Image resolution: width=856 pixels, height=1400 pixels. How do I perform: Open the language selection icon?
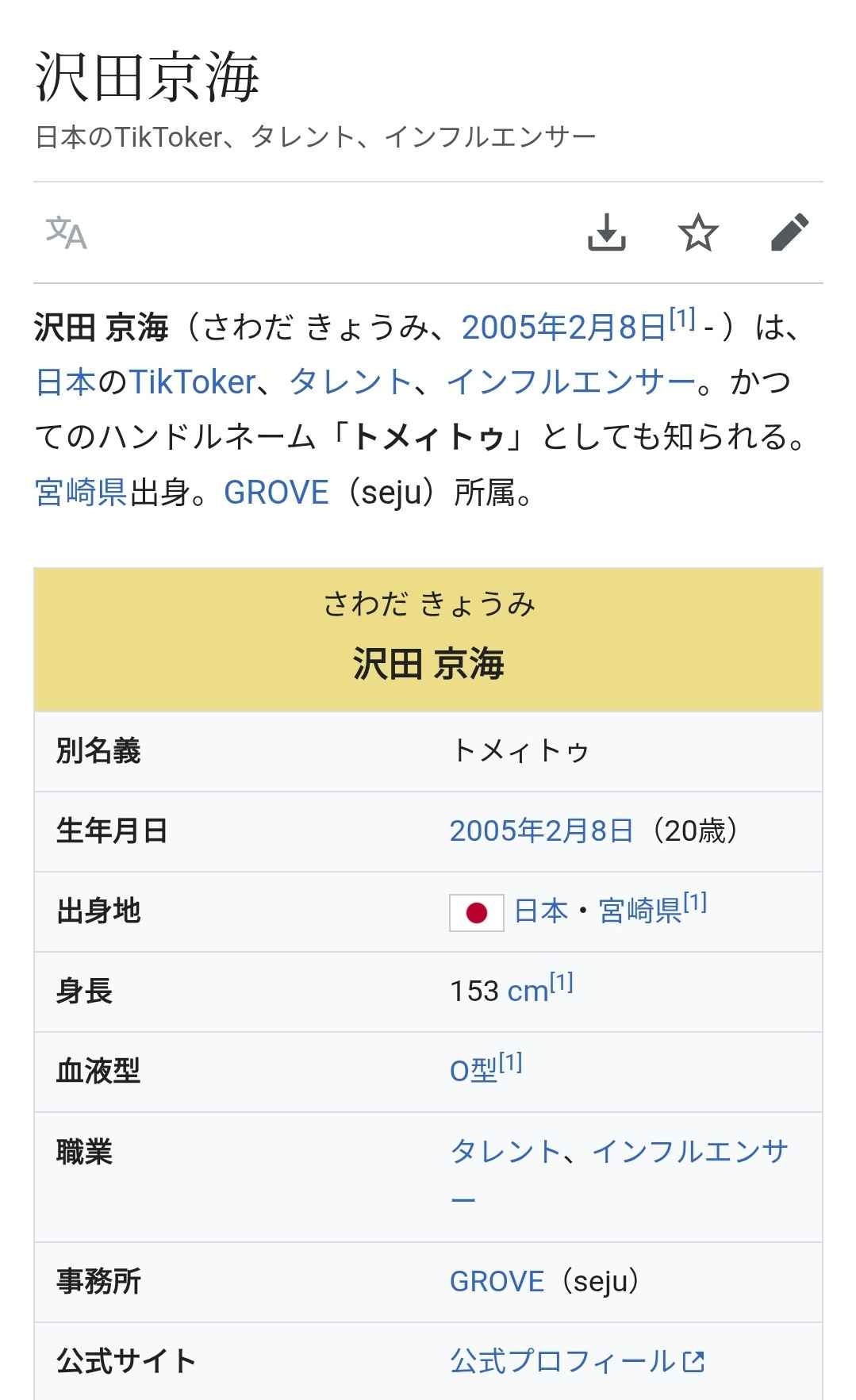point(66,232)
